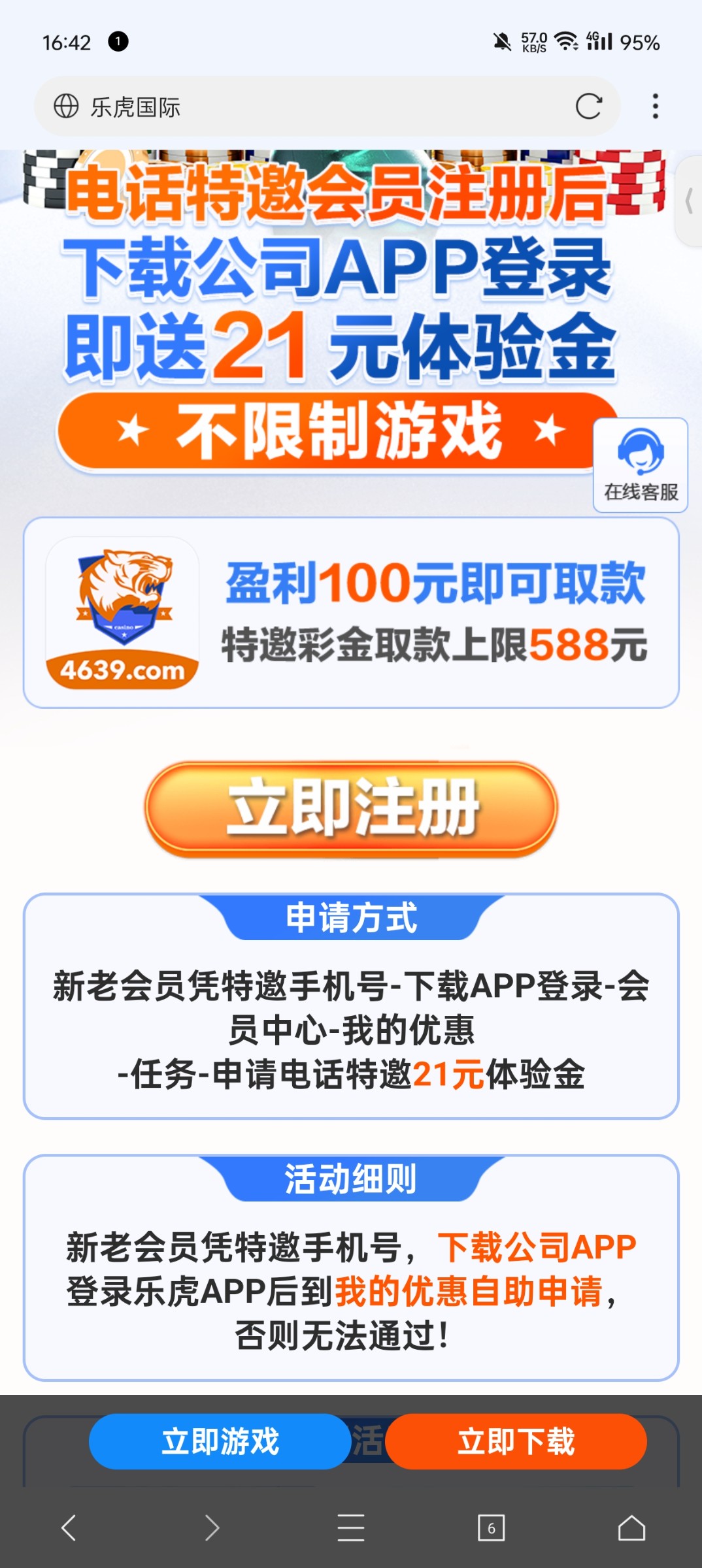
Task: Tap the 立即注册 register button
Action: tap(351, 809)
